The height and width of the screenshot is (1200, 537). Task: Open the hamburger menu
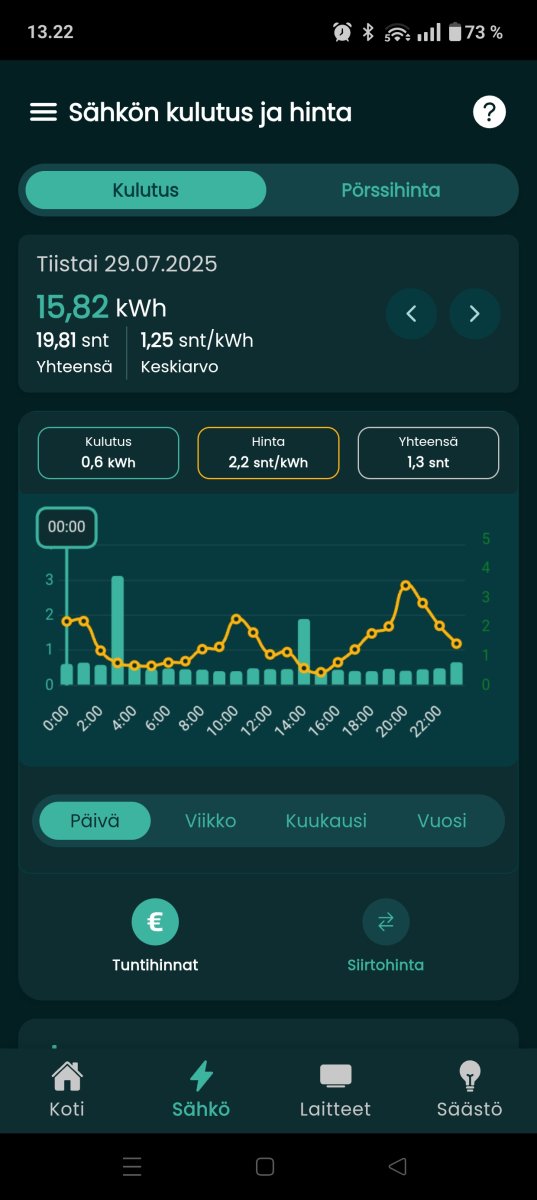[43, 112]
